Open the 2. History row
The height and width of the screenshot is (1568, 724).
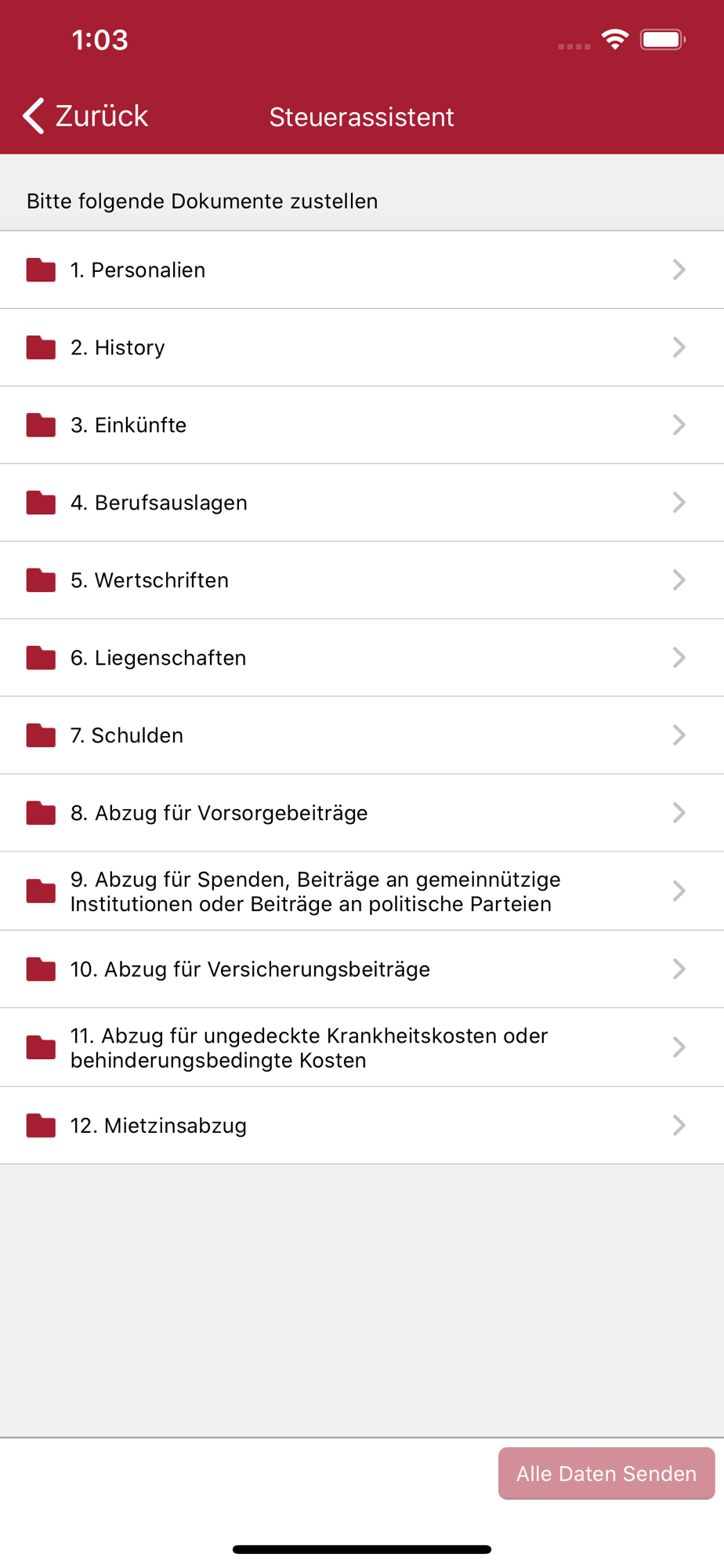tap(362, 347)
